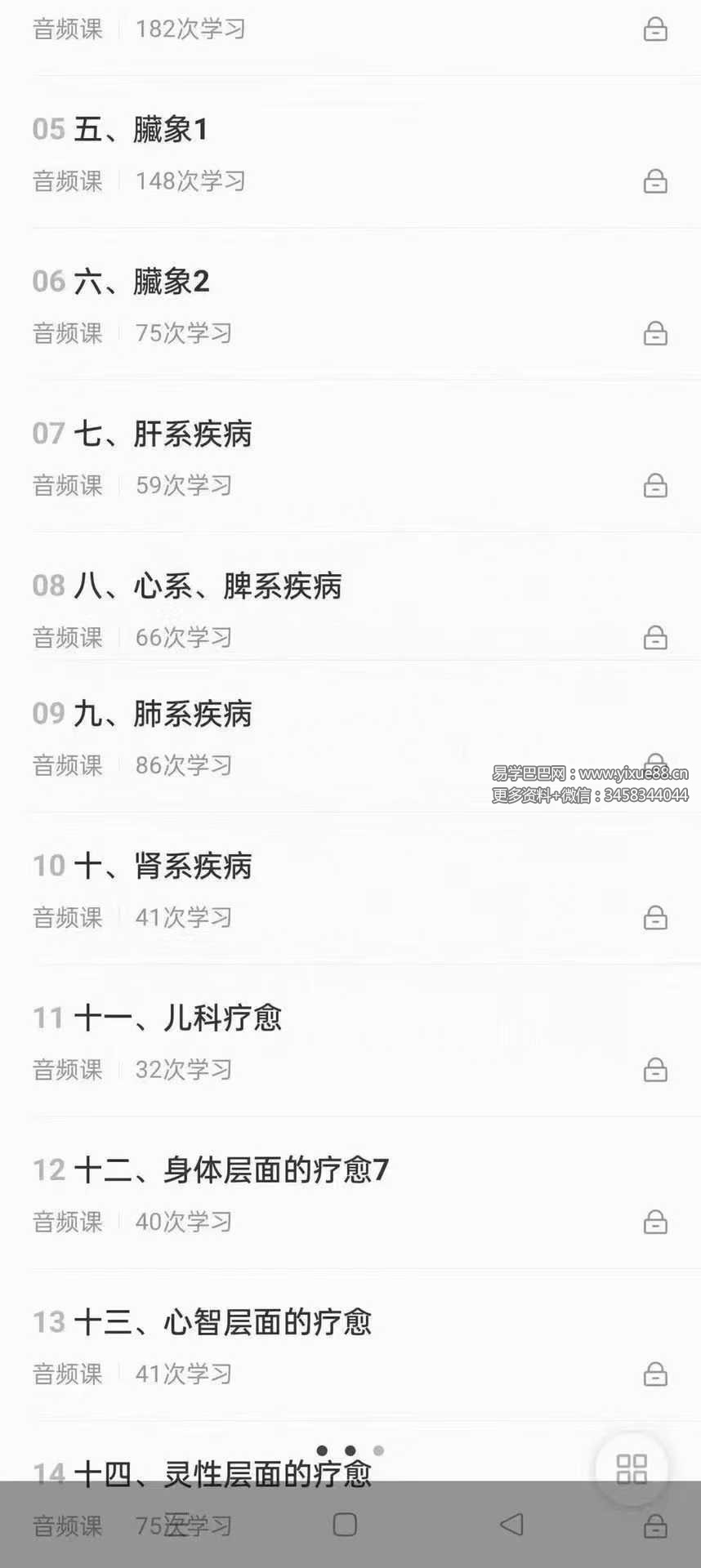Open lesson 08 八、心系、脾系疾病
701x1568 pixels.
[208, 586]
